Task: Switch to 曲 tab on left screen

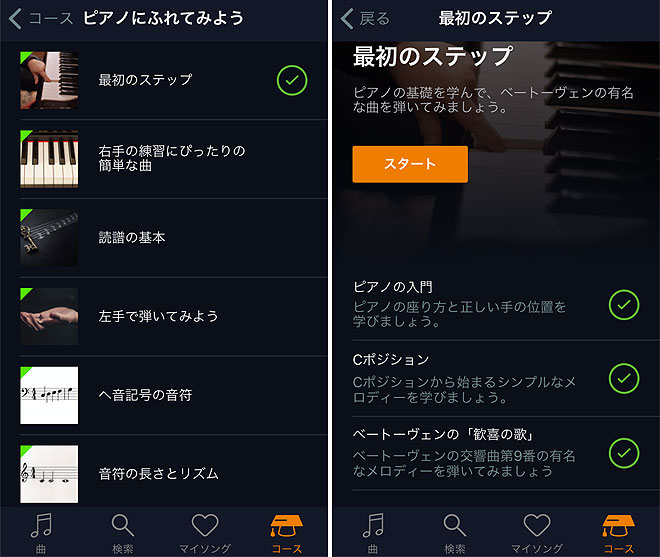Action: point(41,533)
